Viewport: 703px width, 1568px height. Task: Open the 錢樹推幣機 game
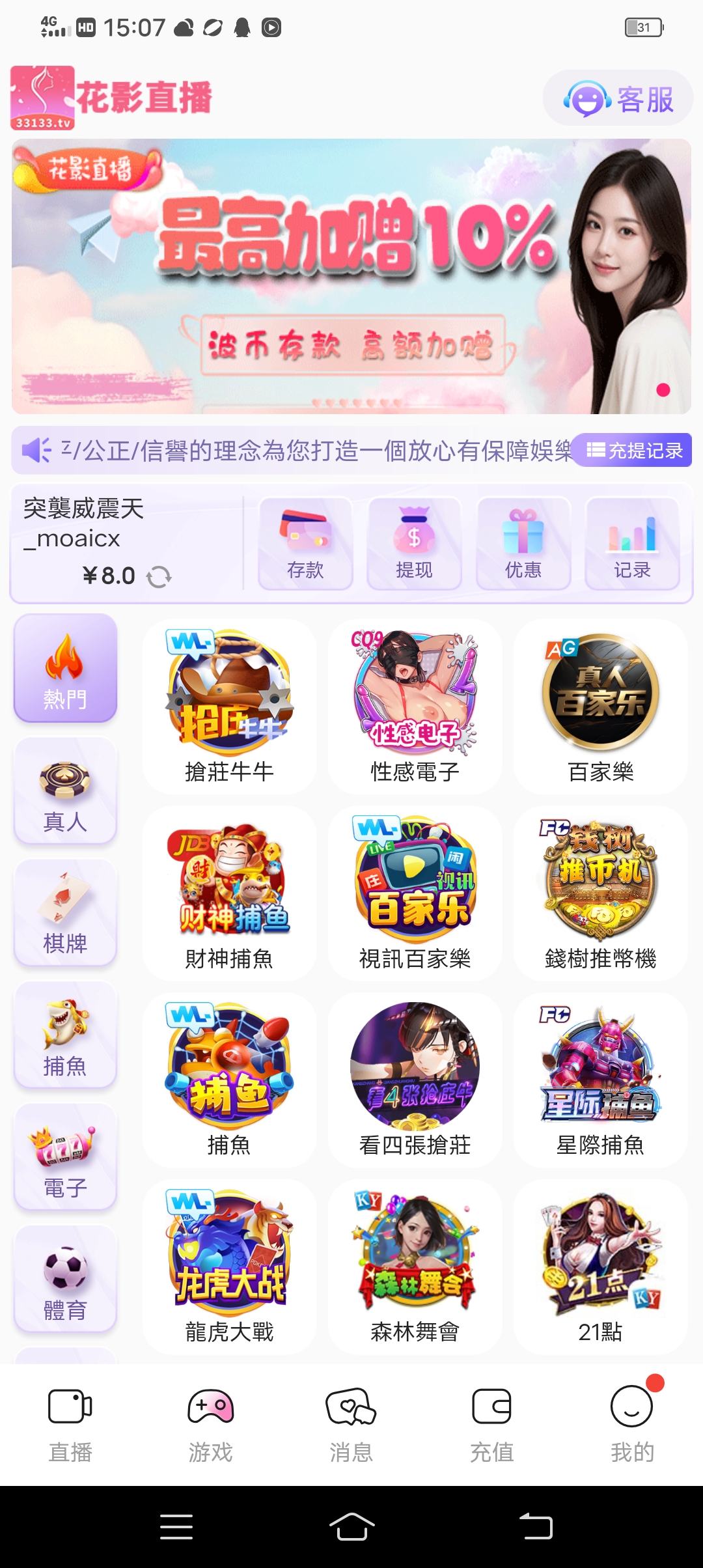[600, 893]
